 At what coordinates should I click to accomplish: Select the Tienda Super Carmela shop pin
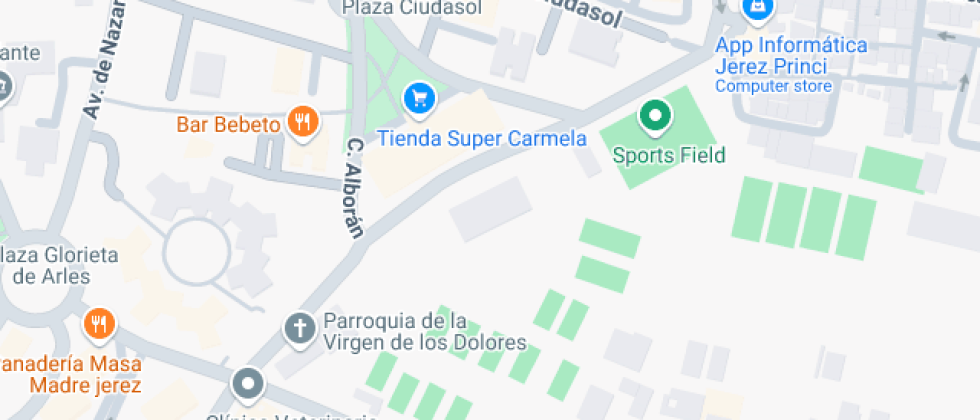click(418, 98)
